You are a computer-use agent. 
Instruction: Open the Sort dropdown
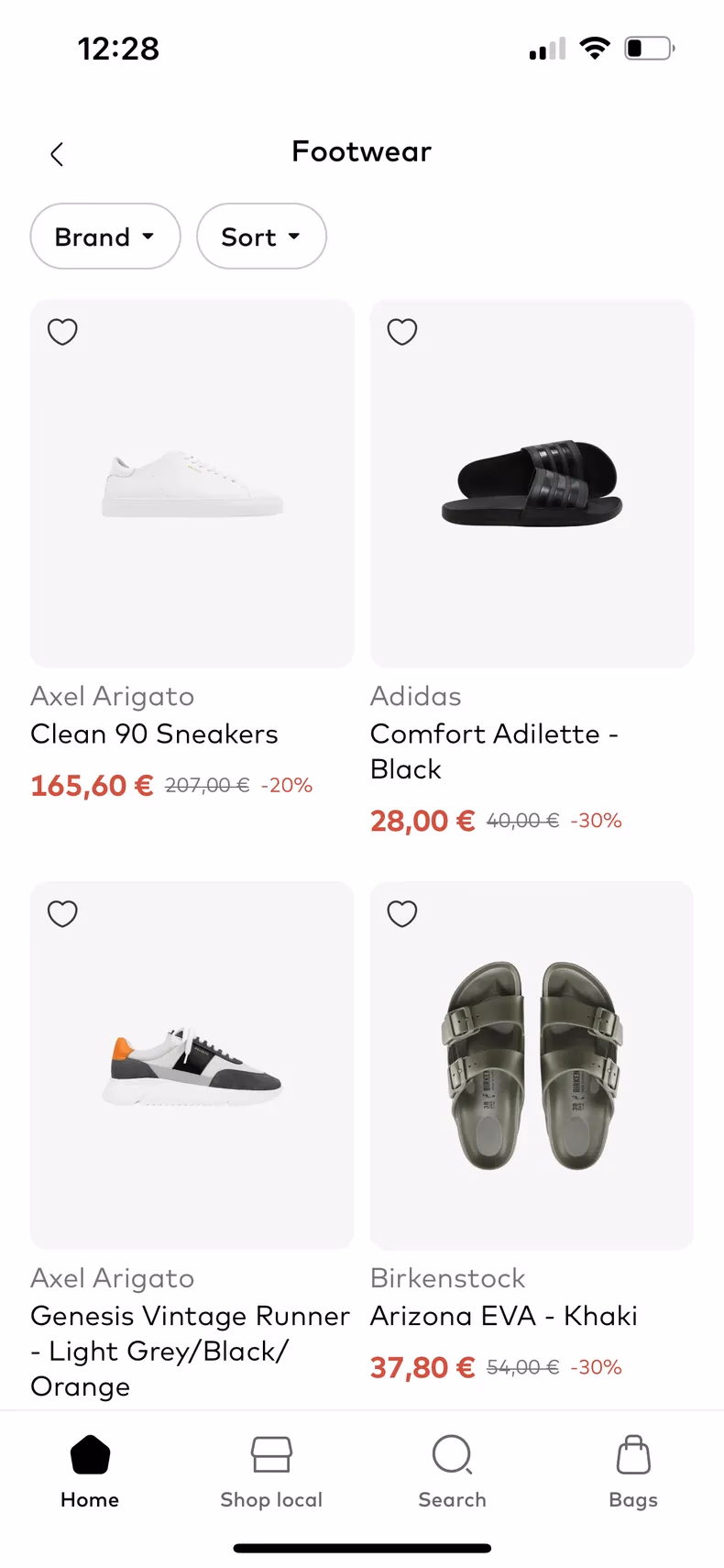tap(261, 237)
